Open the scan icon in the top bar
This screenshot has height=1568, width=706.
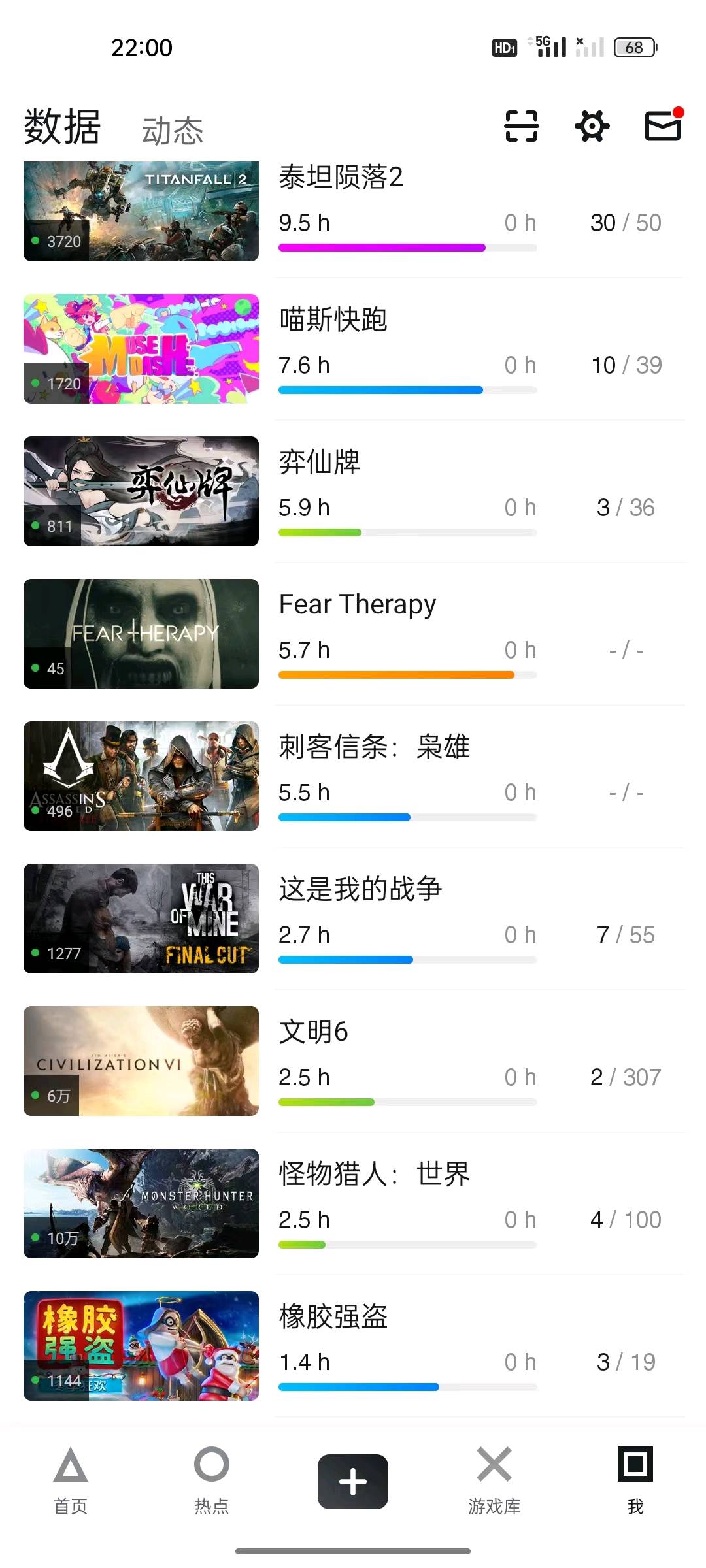click(521, 126)
